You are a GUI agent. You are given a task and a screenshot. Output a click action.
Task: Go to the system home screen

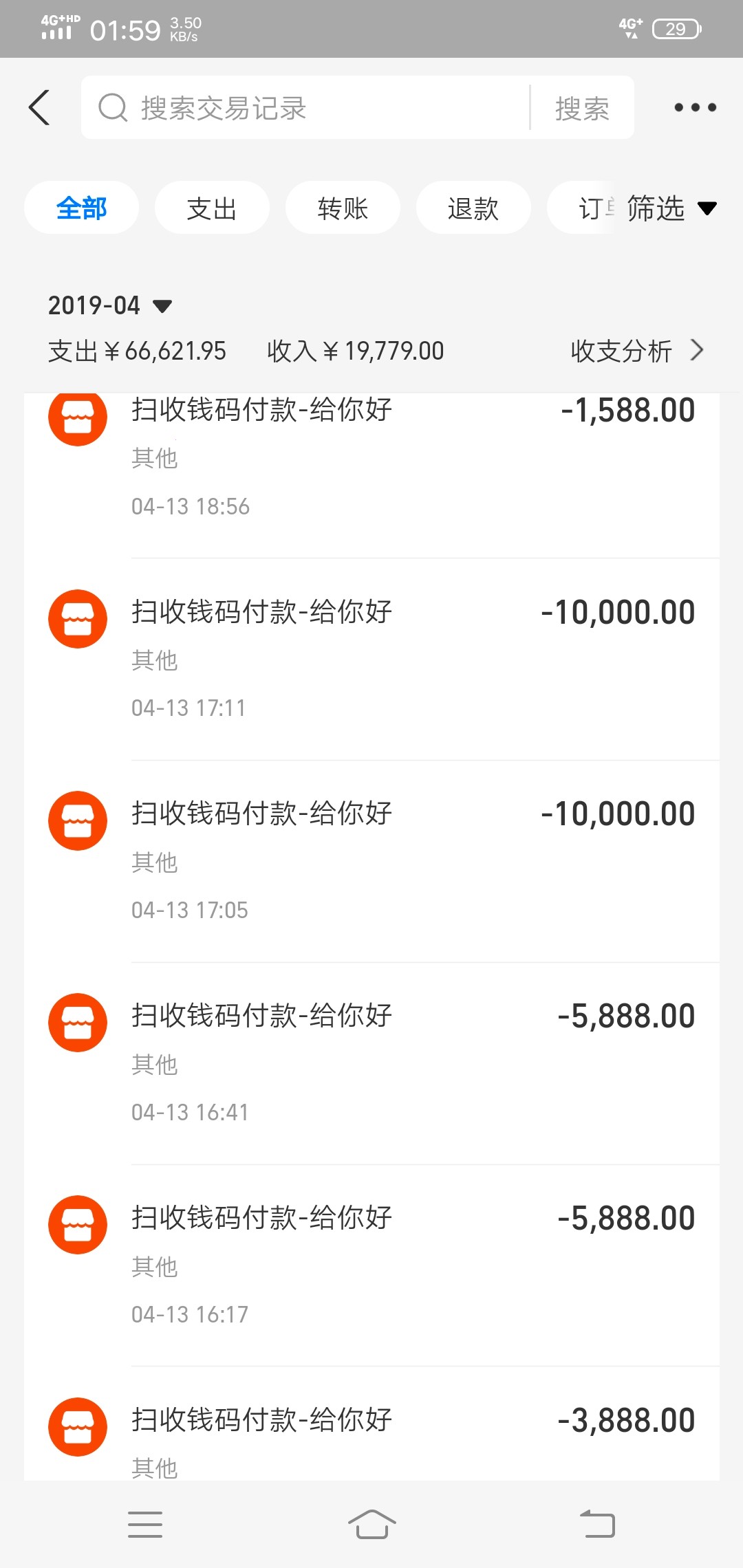[371, 1524]
